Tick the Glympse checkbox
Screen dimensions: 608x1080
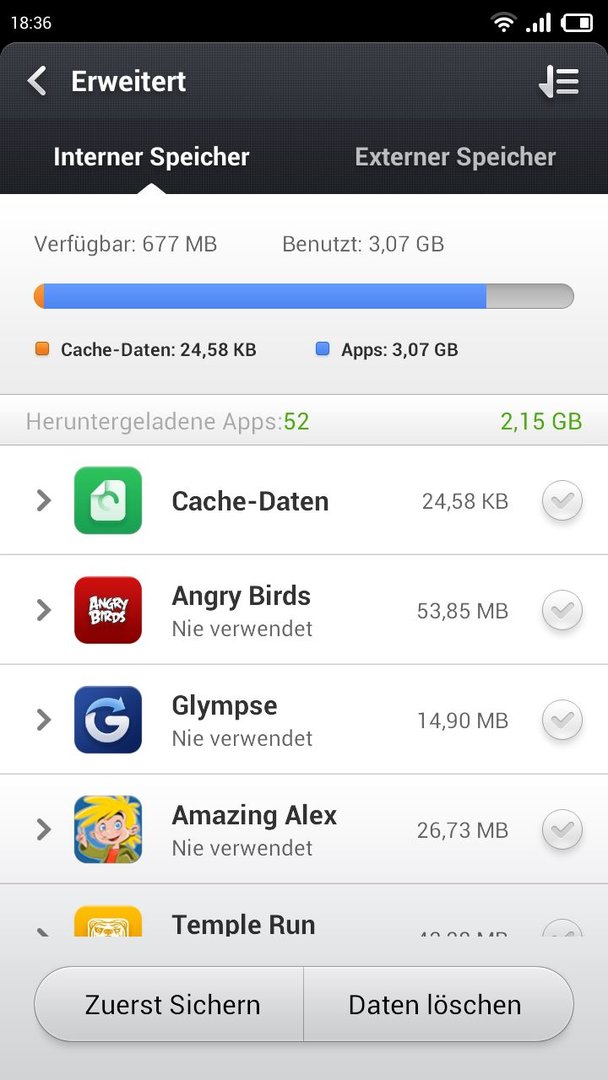[x=562, y=720]
